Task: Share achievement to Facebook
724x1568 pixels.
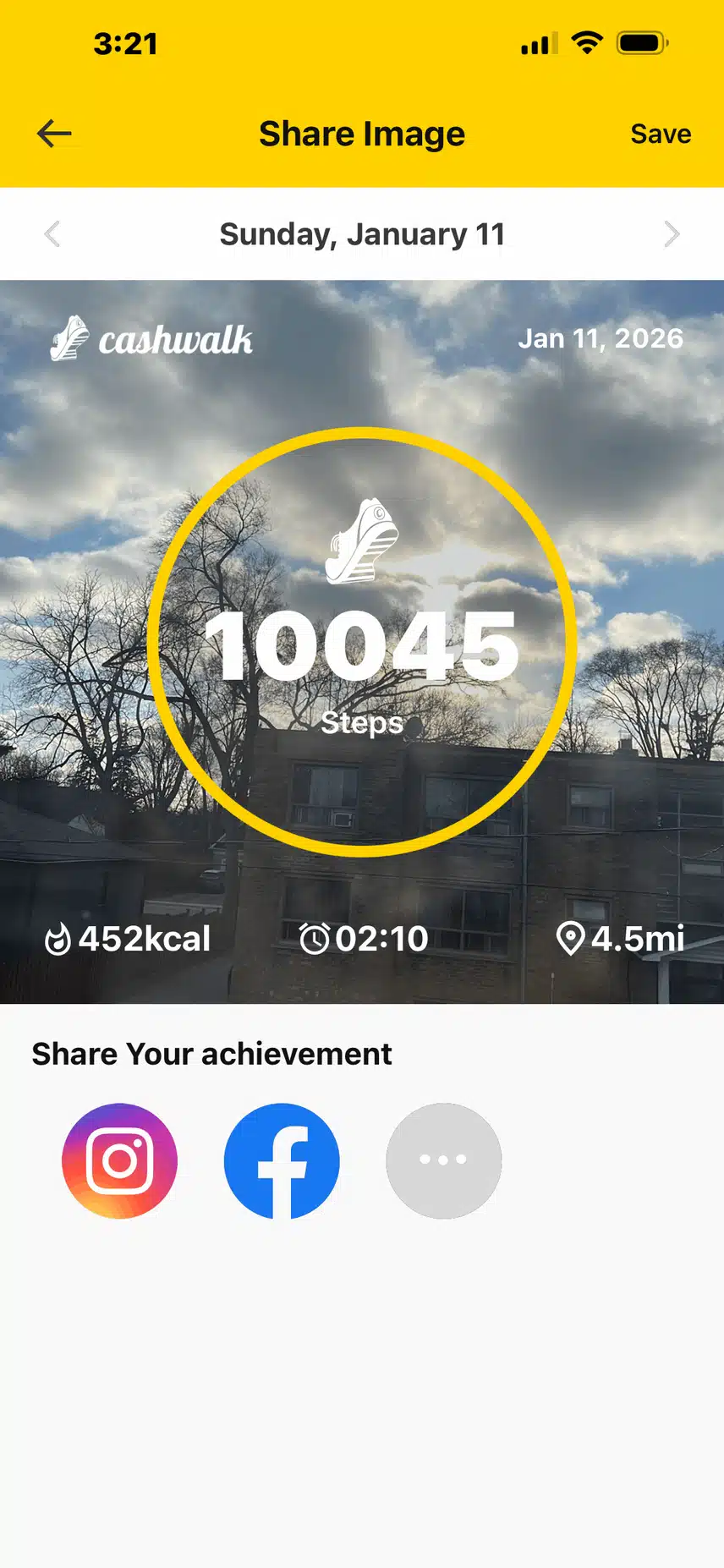Action: click(x=282, y=1160)
